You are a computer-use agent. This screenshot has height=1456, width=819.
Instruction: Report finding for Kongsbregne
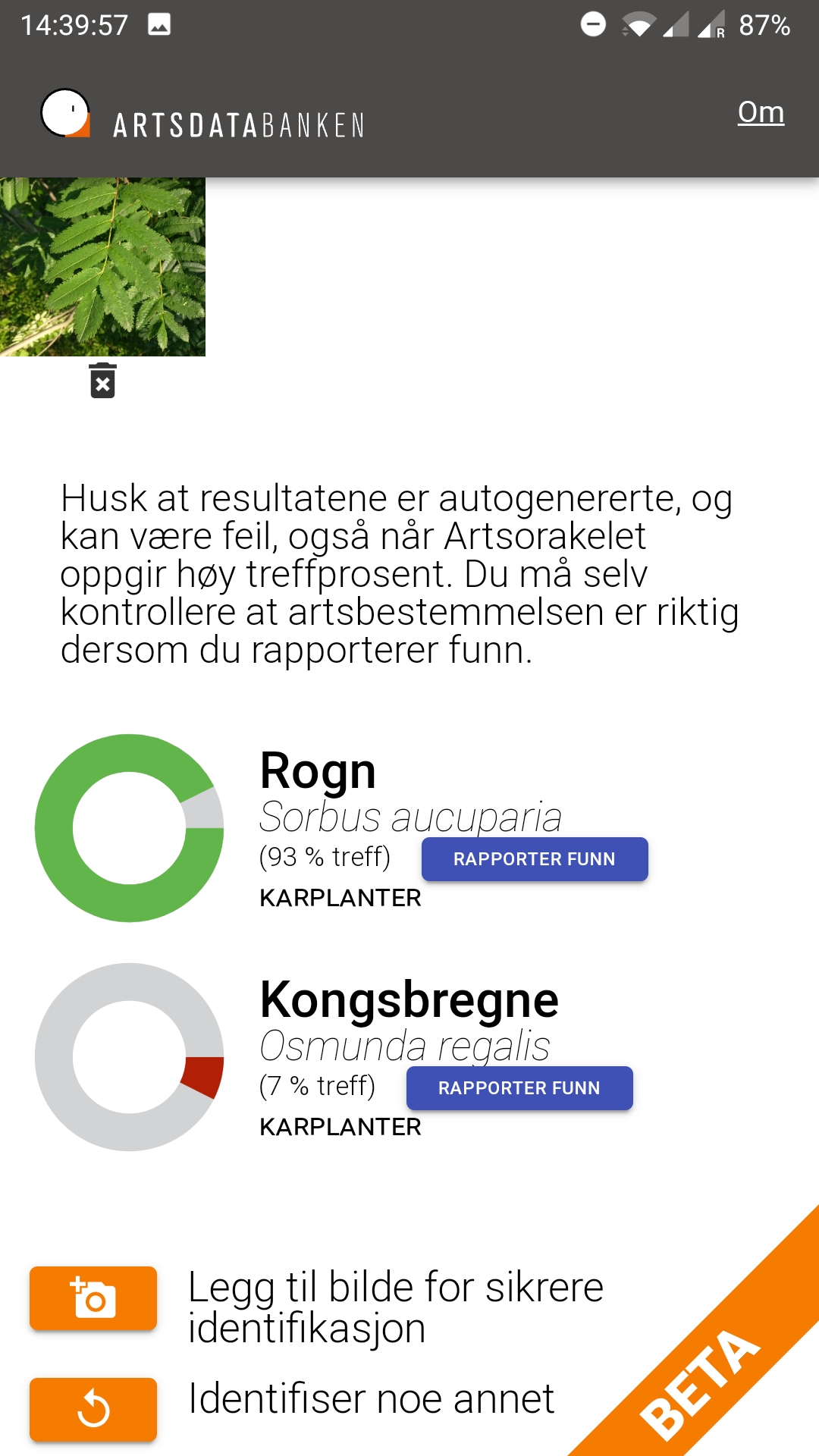(x=519, y=1088)
